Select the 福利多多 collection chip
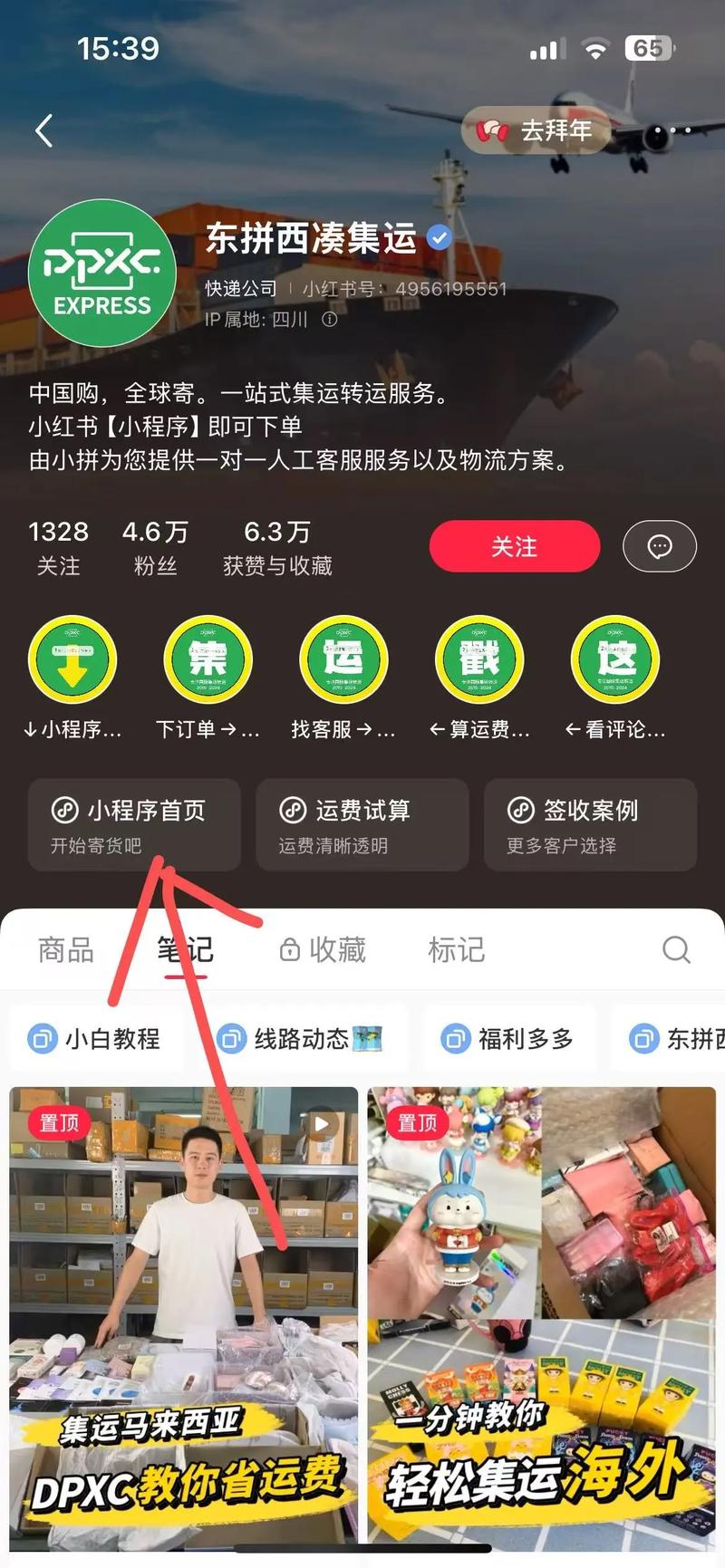 (x=507, y=1038)
